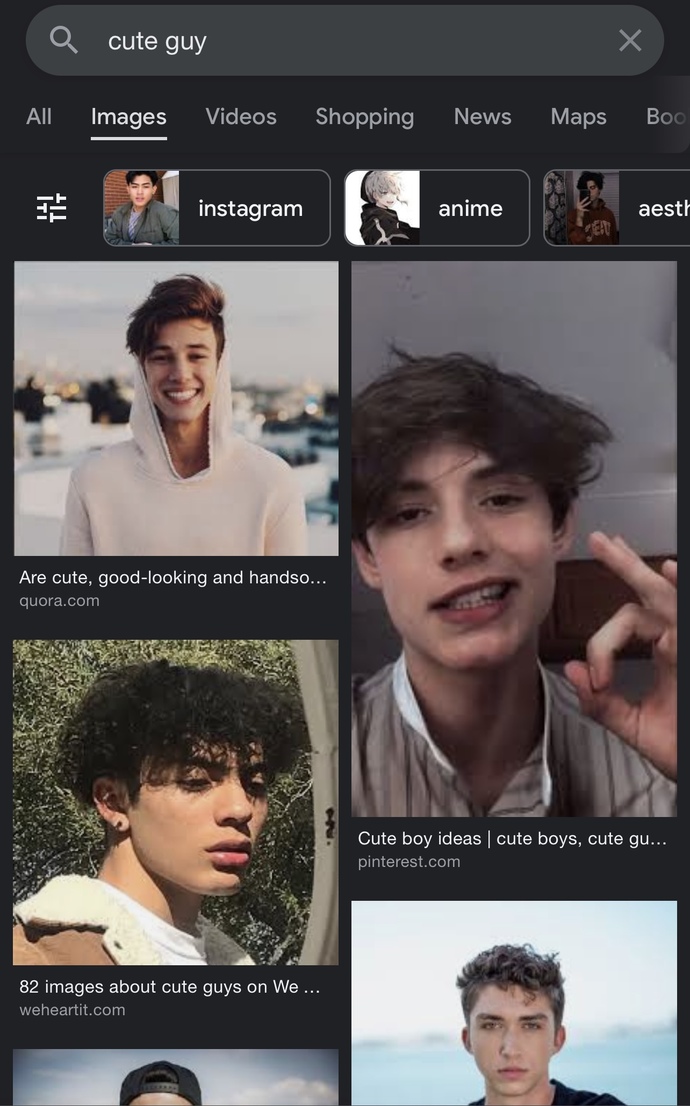Tap the magnifying glass search icon
The width and height of the screenshot is (690, 1106).
(x=63, y=40)
